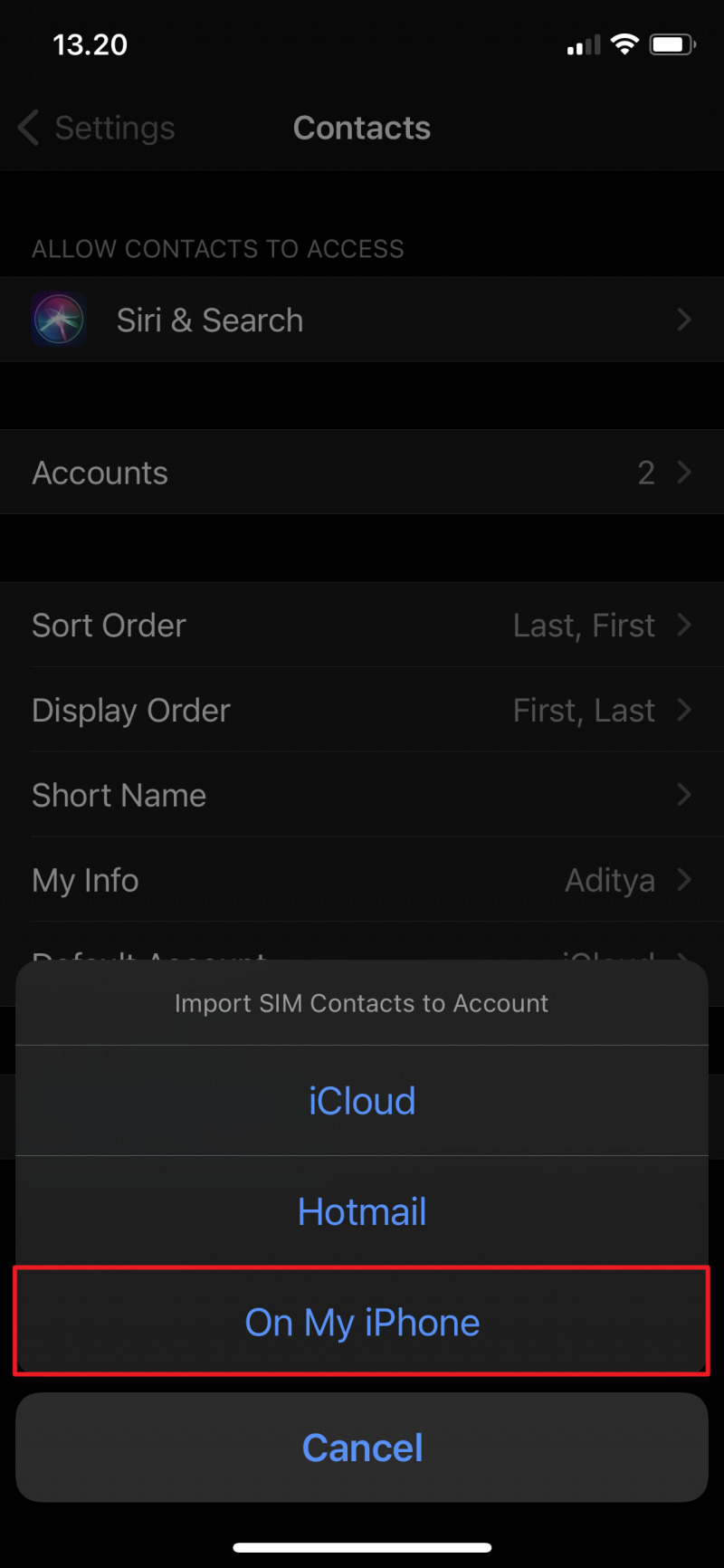Choose iCloud to import SIM contacts

[x=362, y=1101]
